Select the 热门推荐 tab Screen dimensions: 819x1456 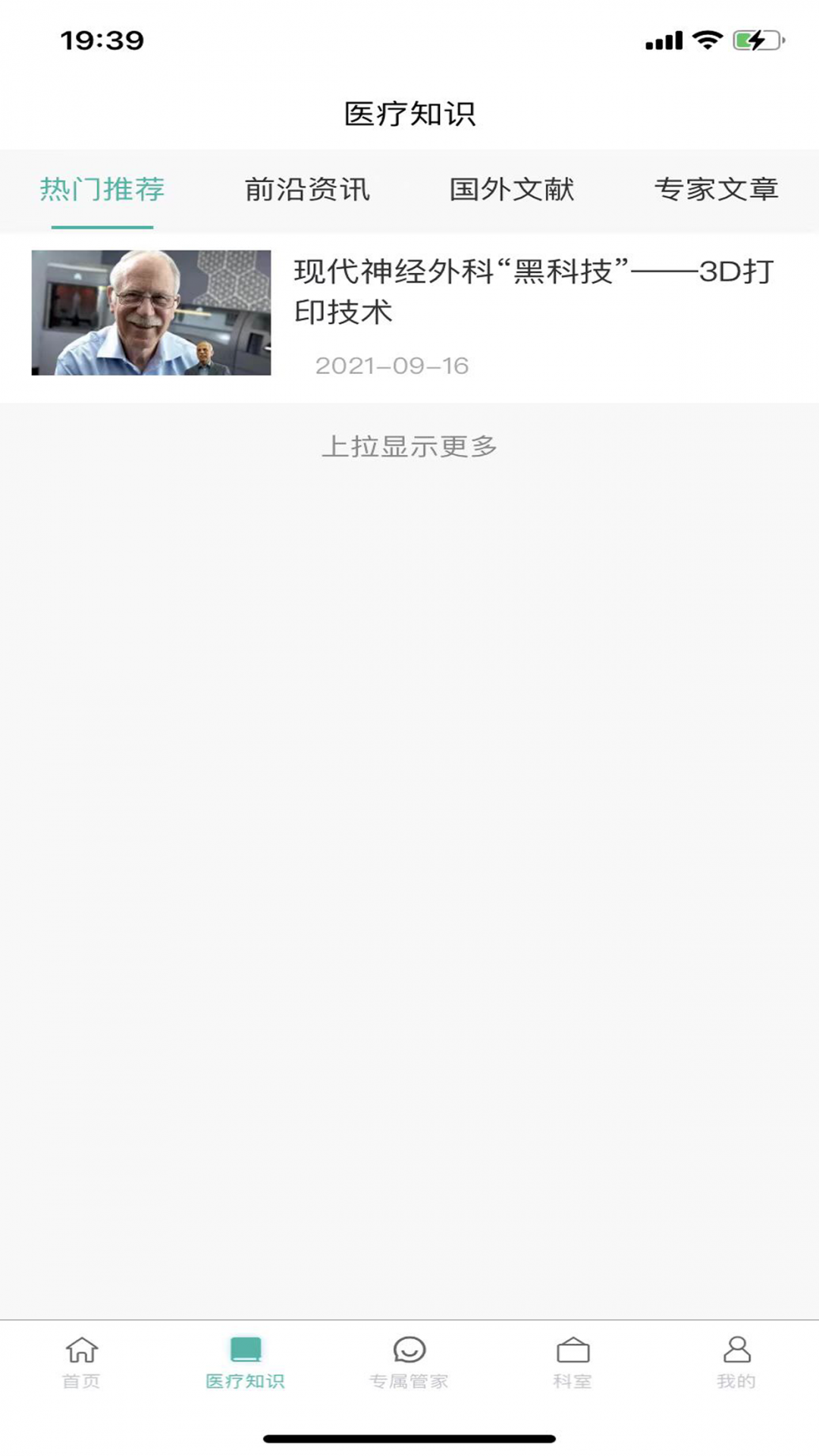coord(102,190)
